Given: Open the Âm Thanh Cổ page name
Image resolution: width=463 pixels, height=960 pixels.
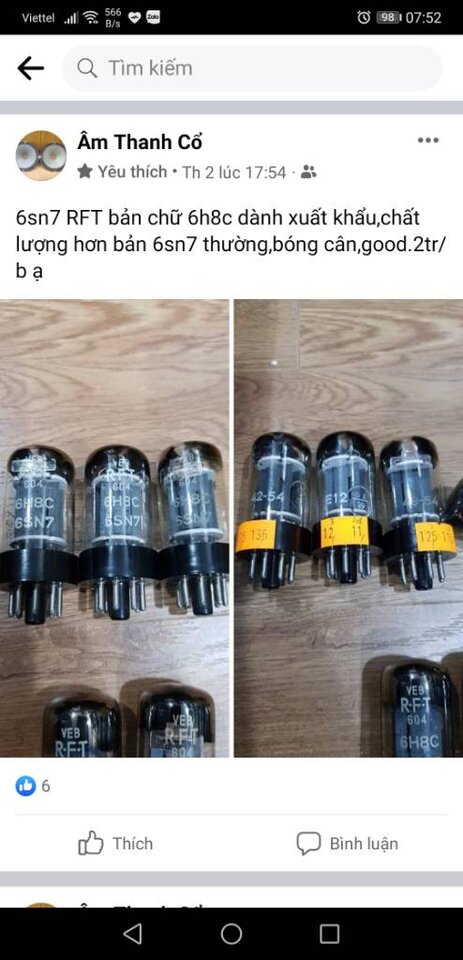Looking at the screenshot, I should (x=140, y=142).
